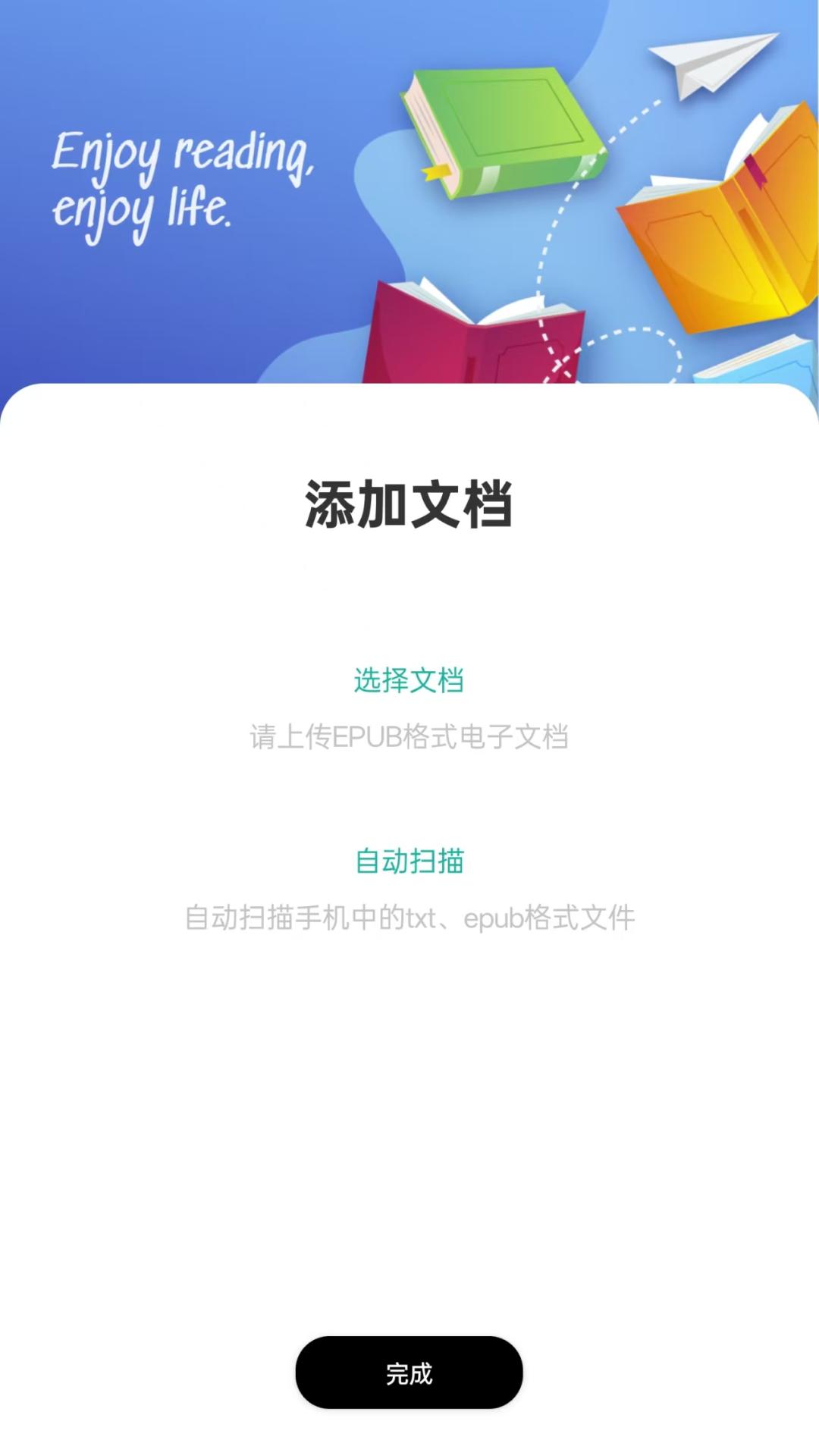The image size is (819, 1456).
Task: Tap the 选择文档 link to pick a document
Action: pos(409,680)
